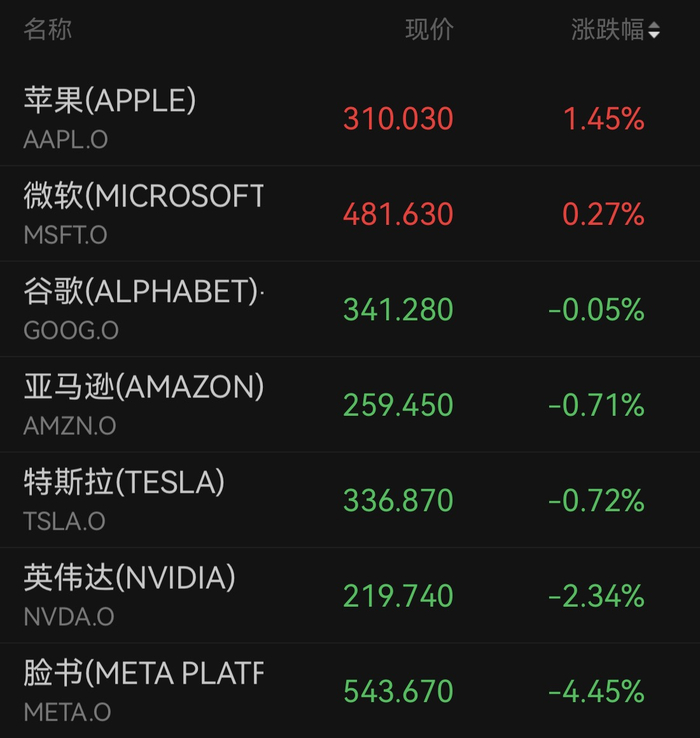View 谷歌 GOOG.O stock details
The width and height of the screenshot is (700, 738).
[x=350, y=309]
